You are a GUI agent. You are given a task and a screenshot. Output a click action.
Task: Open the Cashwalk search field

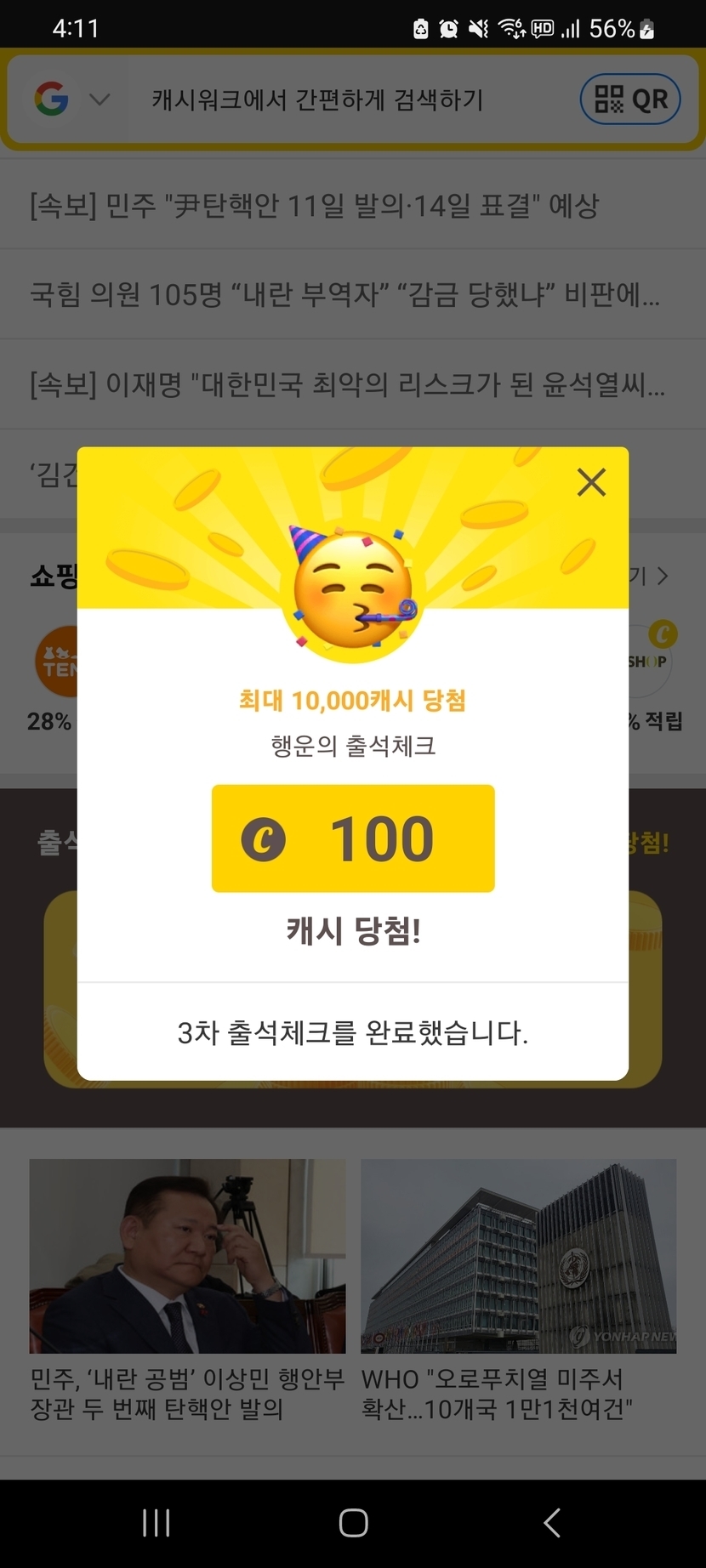pos(316,100)
